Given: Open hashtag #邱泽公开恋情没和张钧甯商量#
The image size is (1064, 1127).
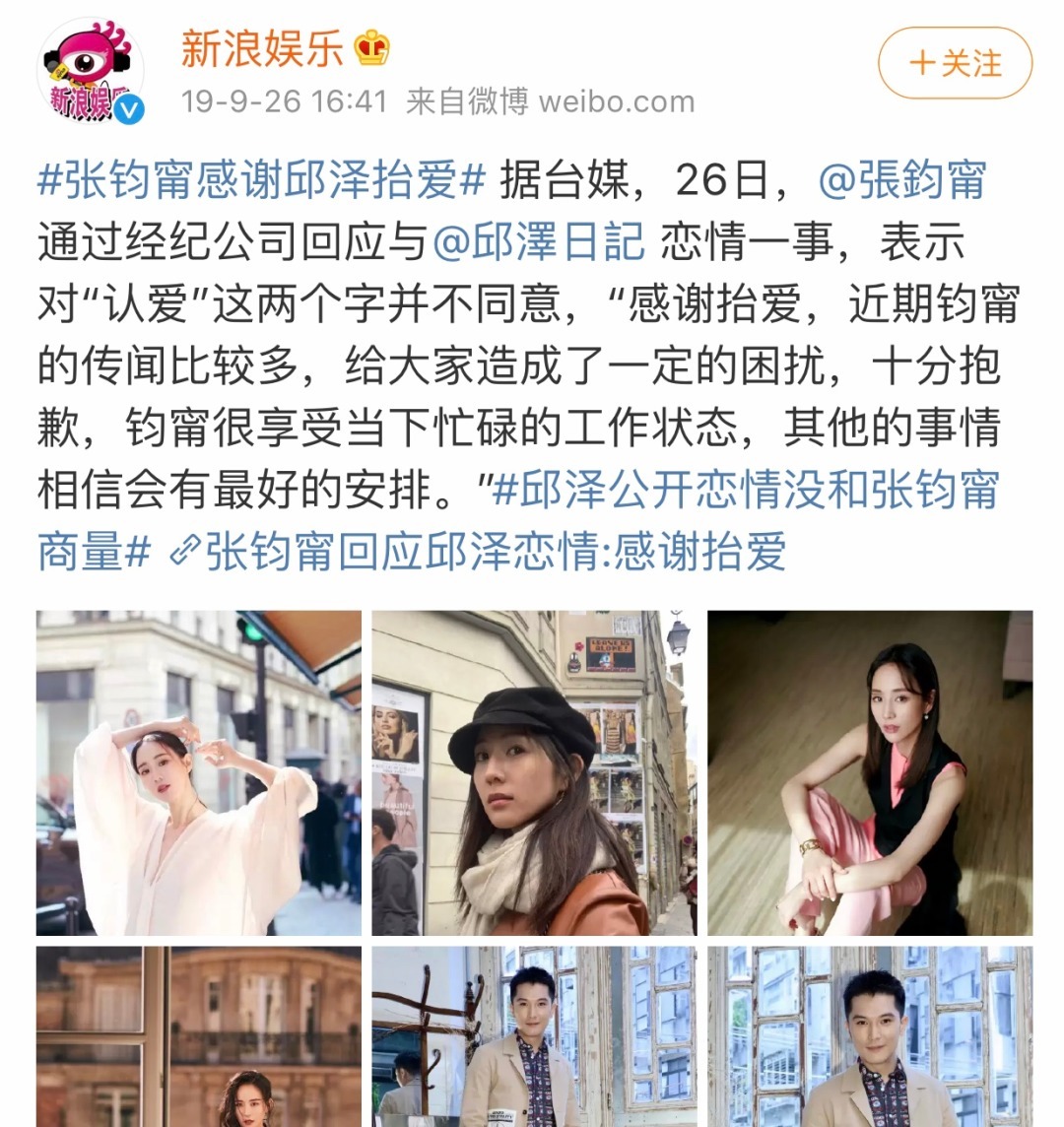Looking at the screenshot, I should [x=517, y=520].
